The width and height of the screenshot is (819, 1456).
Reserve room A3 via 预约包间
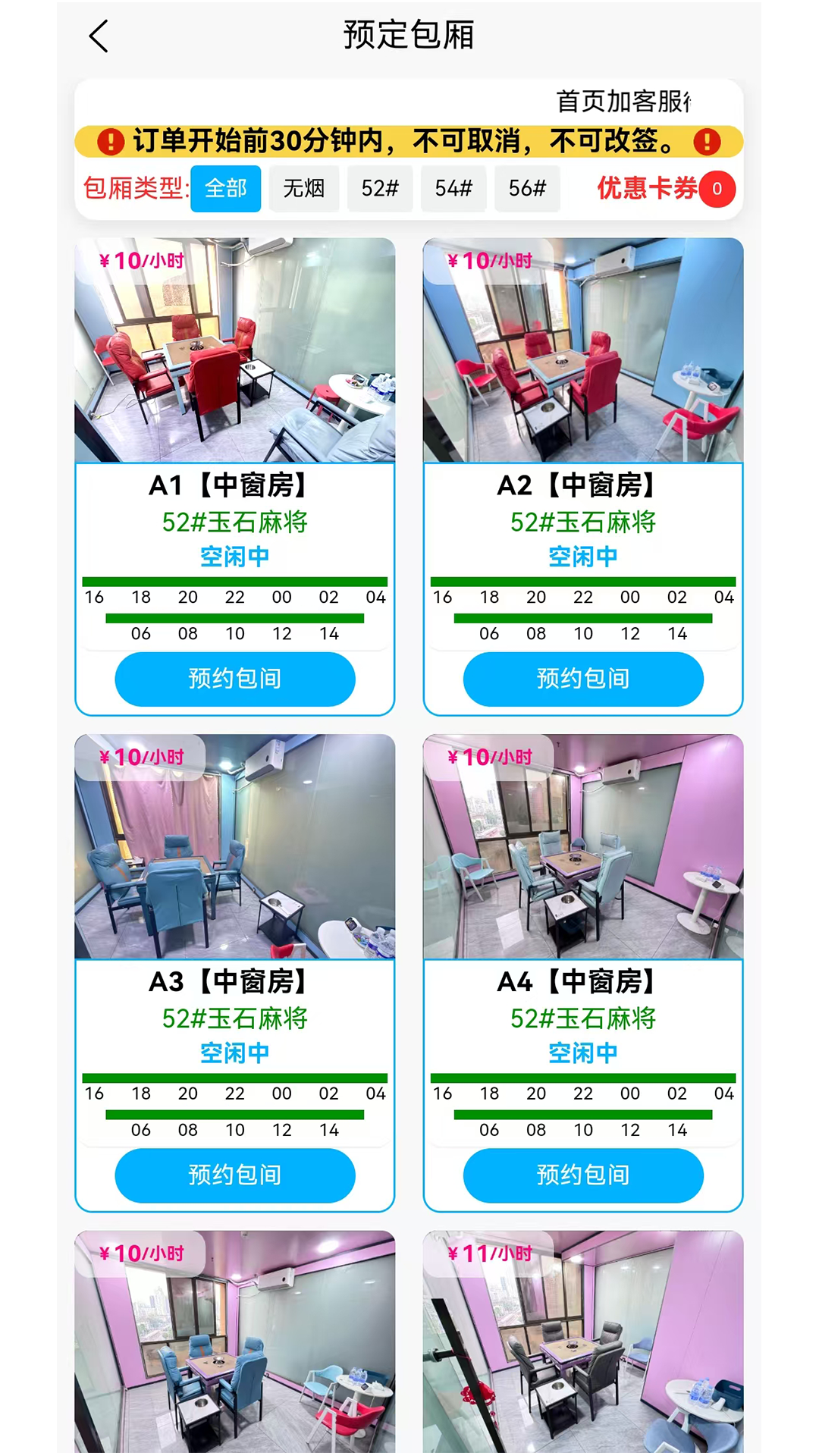pyautogui.click(x=235, y=1175)
